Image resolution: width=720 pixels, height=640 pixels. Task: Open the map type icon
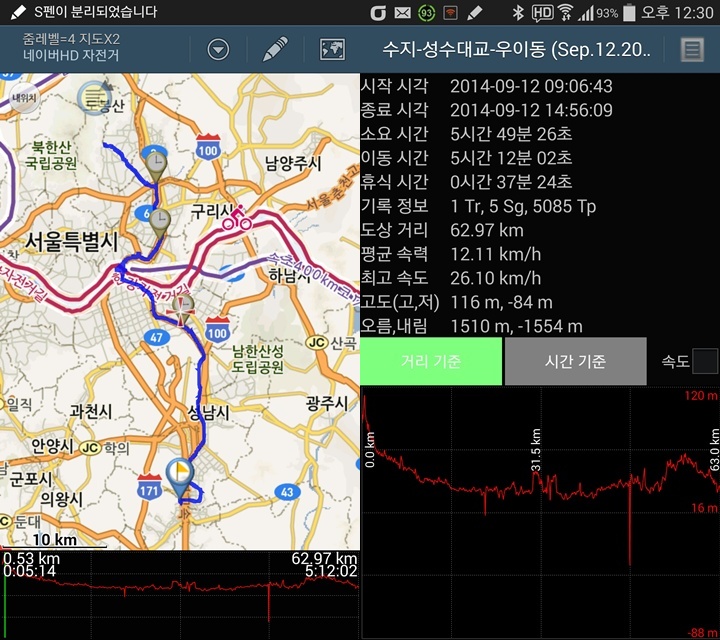[331, 49]
